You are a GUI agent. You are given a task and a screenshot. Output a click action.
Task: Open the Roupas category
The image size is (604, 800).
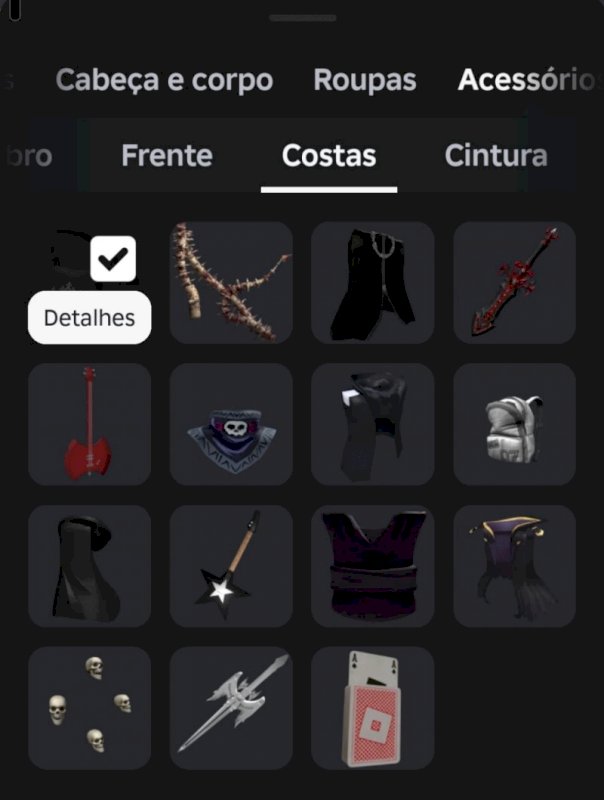click(365, 80)
